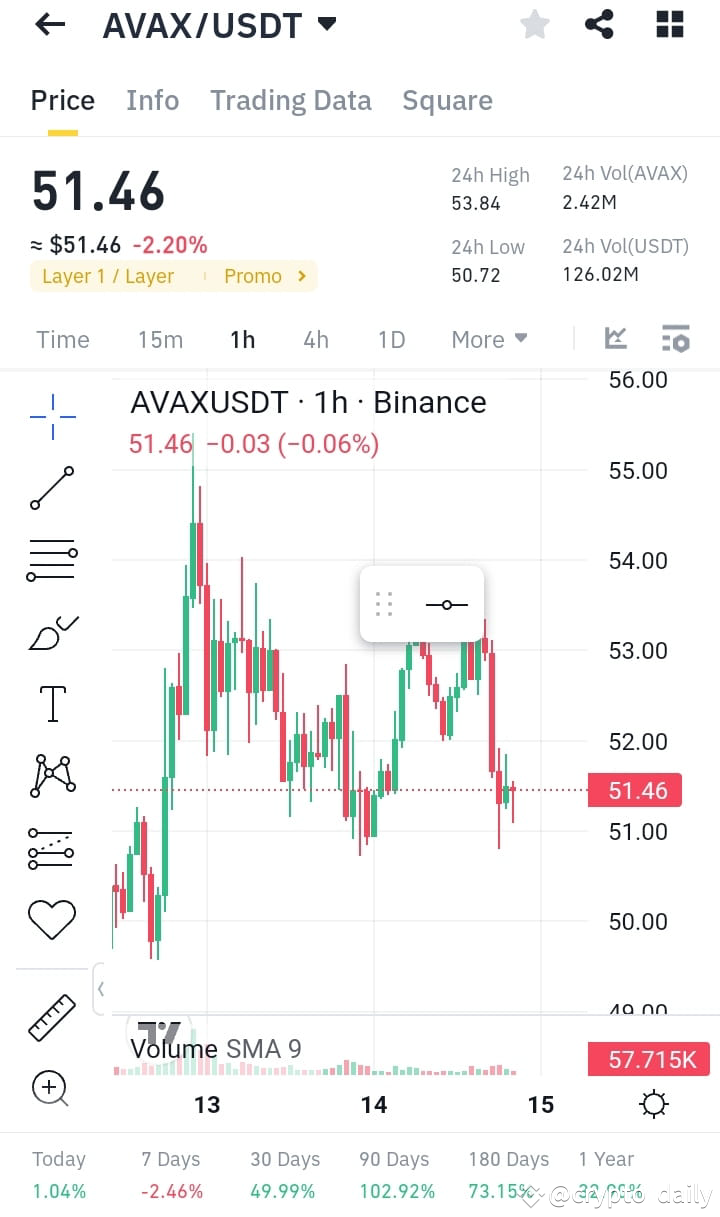Open the magnifier zoom tool
Viewport: 720px width, 1217px height.
point(51,1088)
